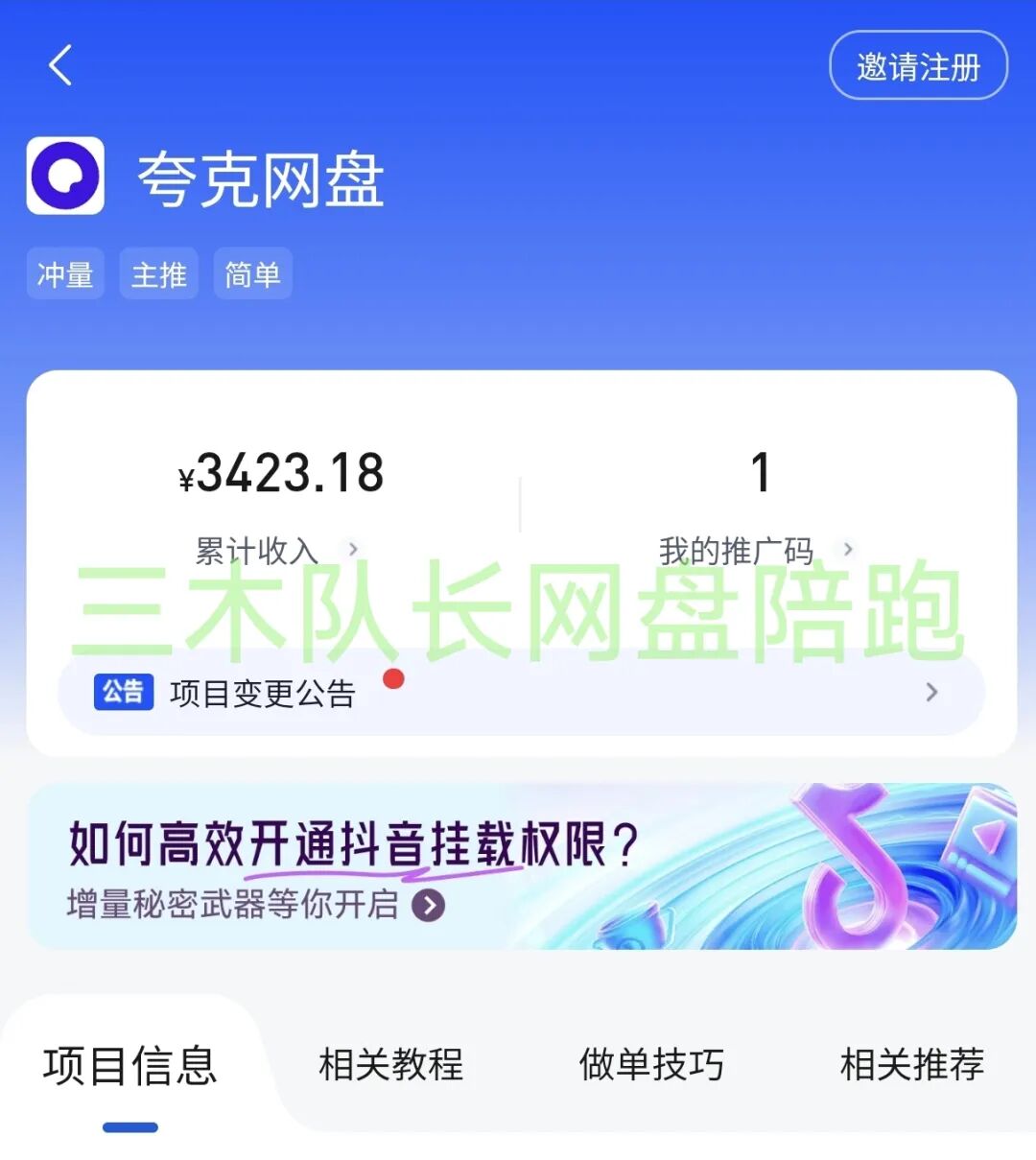Expand 累计收入 details via its chevron
The image size is (1036, 1160).
[353, 550]
